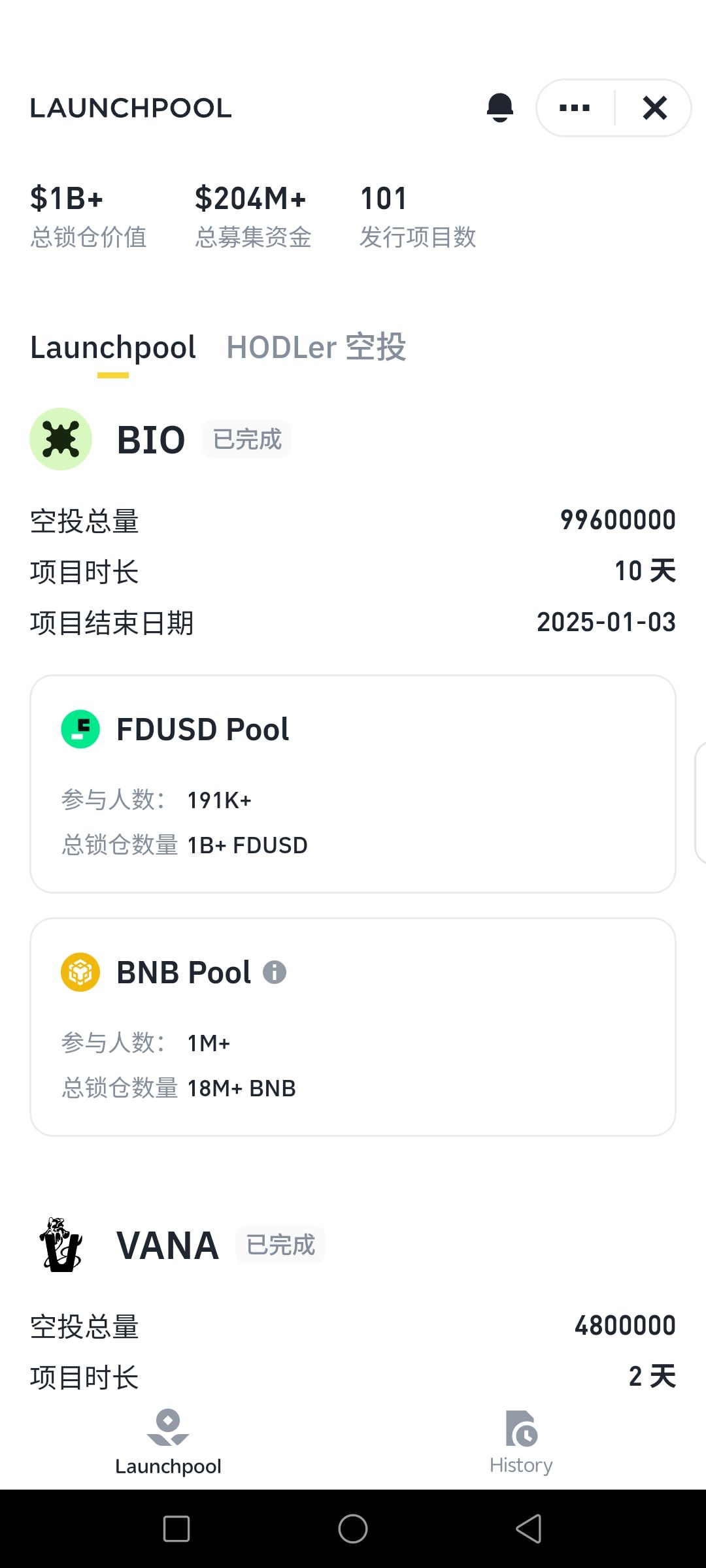Image resolution: width=706 pixels, height=1568 pixels.
Task: Open the Launchpool bottom navigation icon
Action: (169, 1428)
